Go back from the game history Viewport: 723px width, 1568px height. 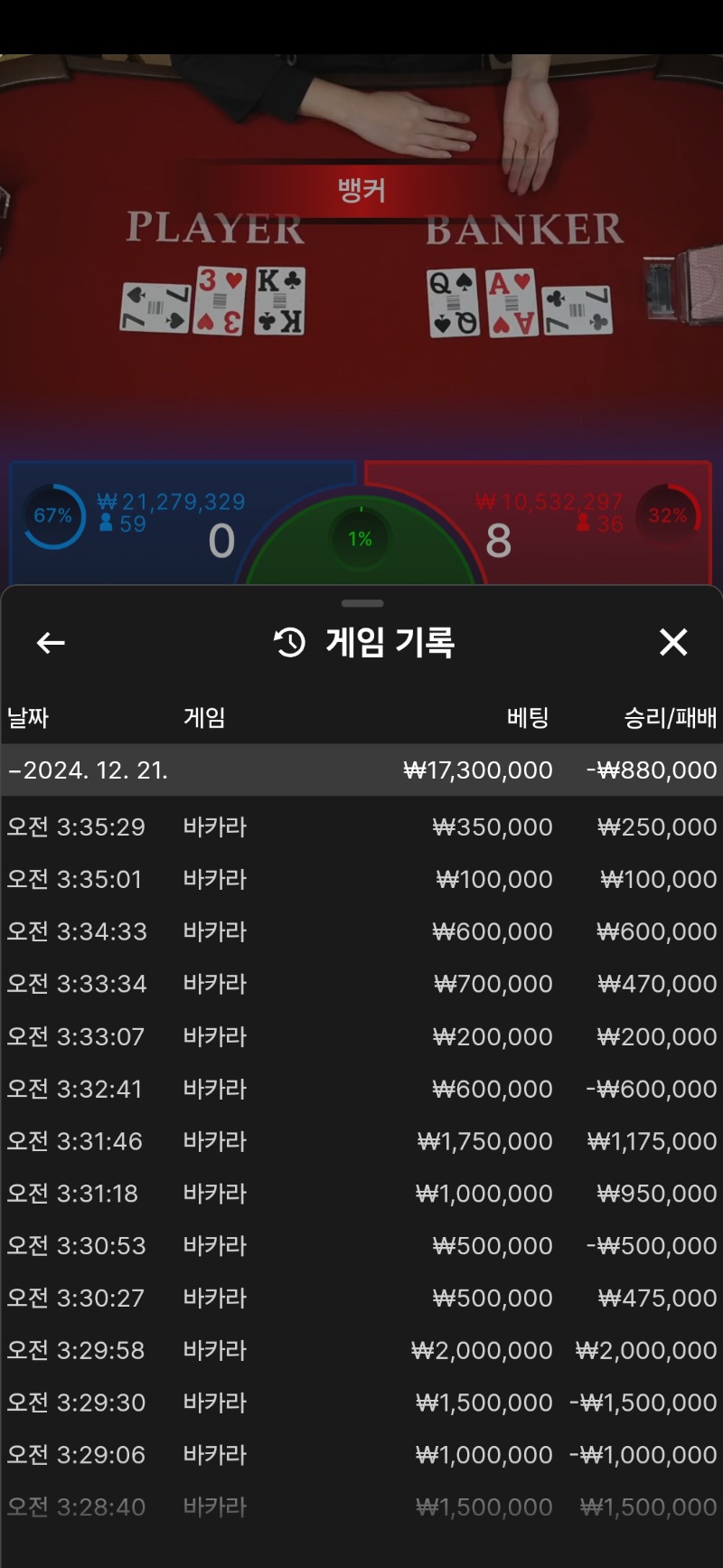pos(51,643)
